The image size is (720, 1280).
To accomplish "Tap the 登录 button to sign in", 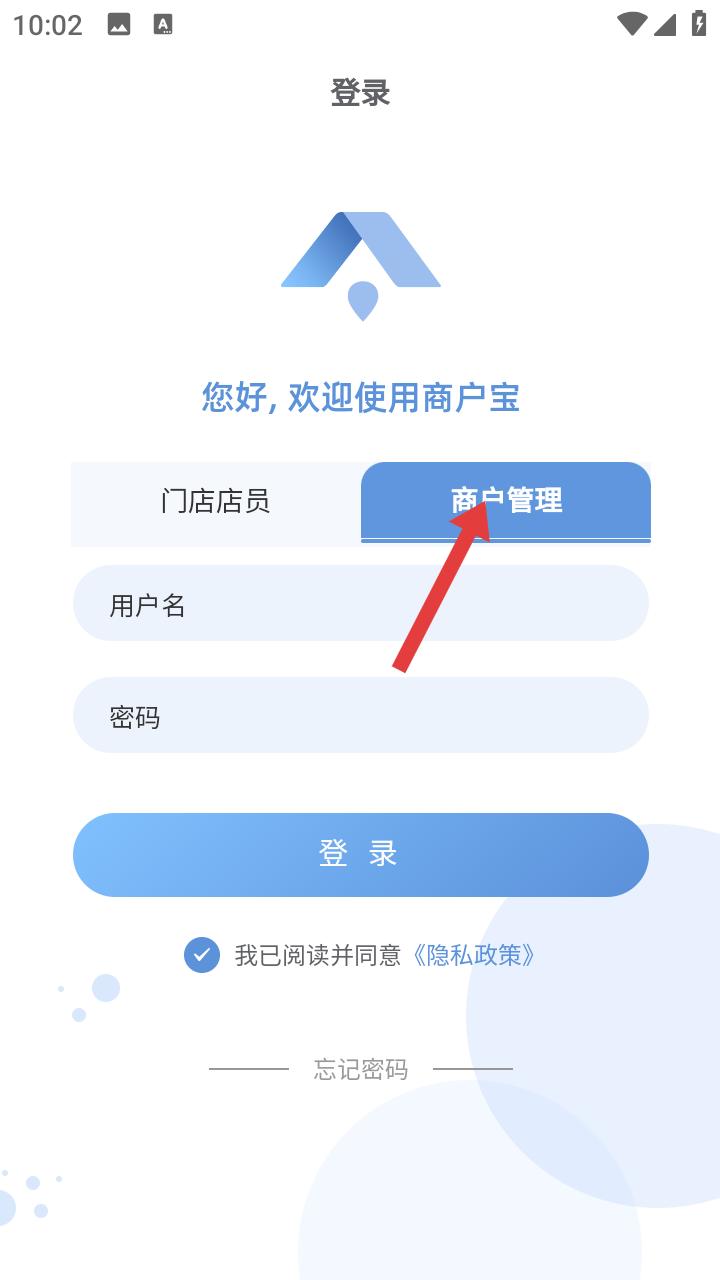I will tap(361, 854).
